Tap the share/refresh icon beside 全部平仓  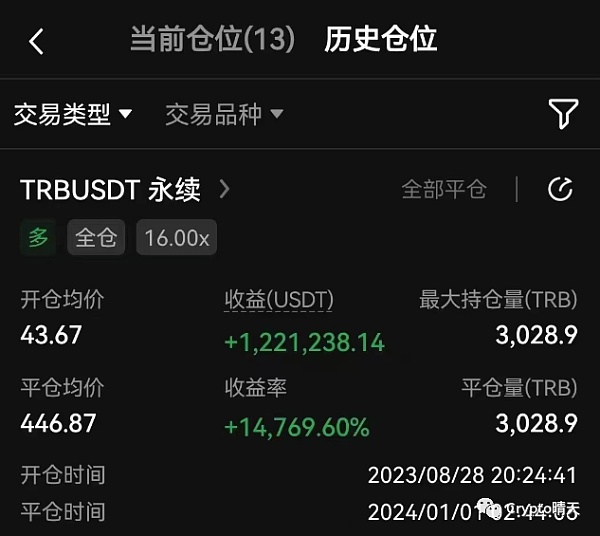(x=561, y=189)
